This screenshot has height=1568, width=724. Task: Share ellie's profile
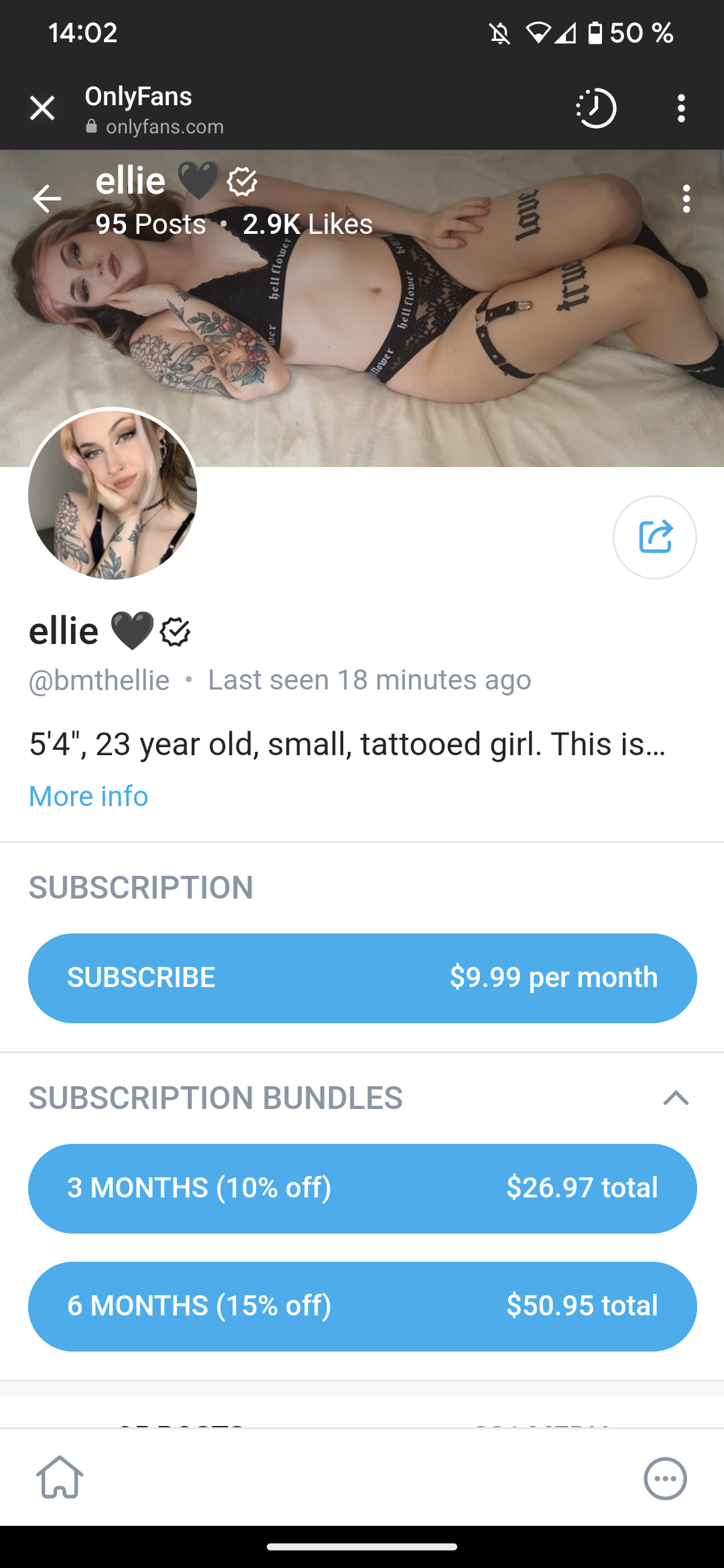coord(654,537)
